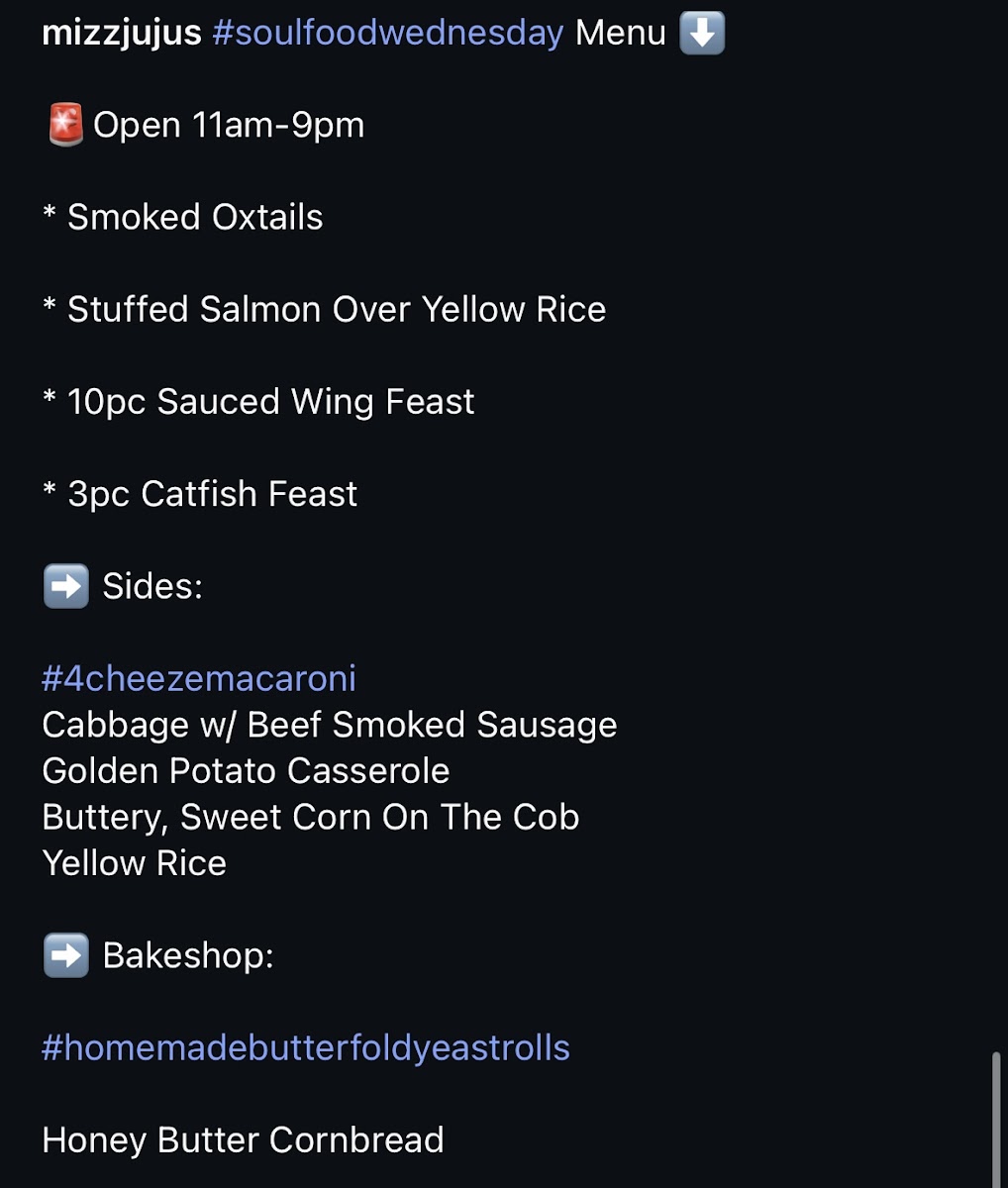Open the #homemadebutterfoldyeastrolls hashtag

(x=305, y=1047)
